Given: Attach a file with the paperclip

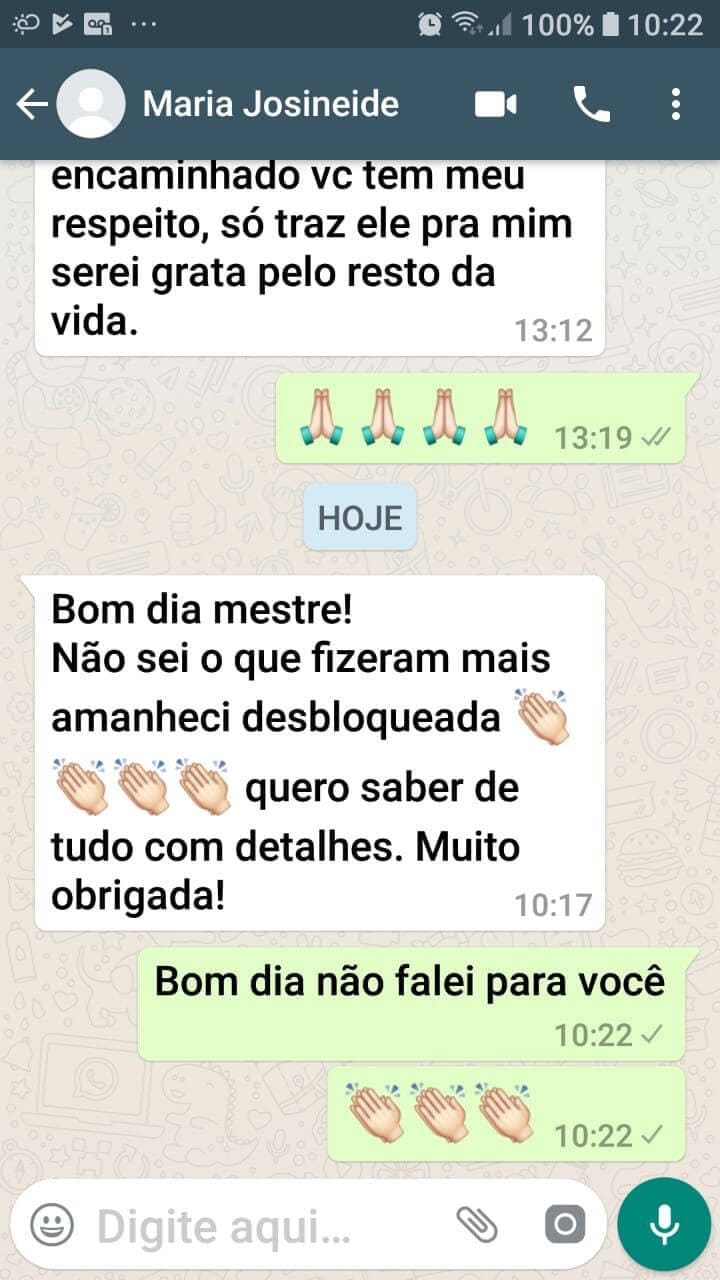Looking at the screenshot, I should pos(478,1224).
